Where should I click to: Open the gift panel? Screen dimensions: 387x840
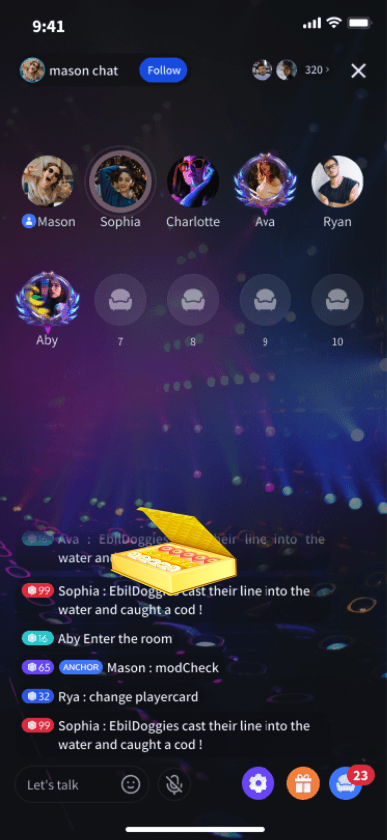tap(303, 784)
